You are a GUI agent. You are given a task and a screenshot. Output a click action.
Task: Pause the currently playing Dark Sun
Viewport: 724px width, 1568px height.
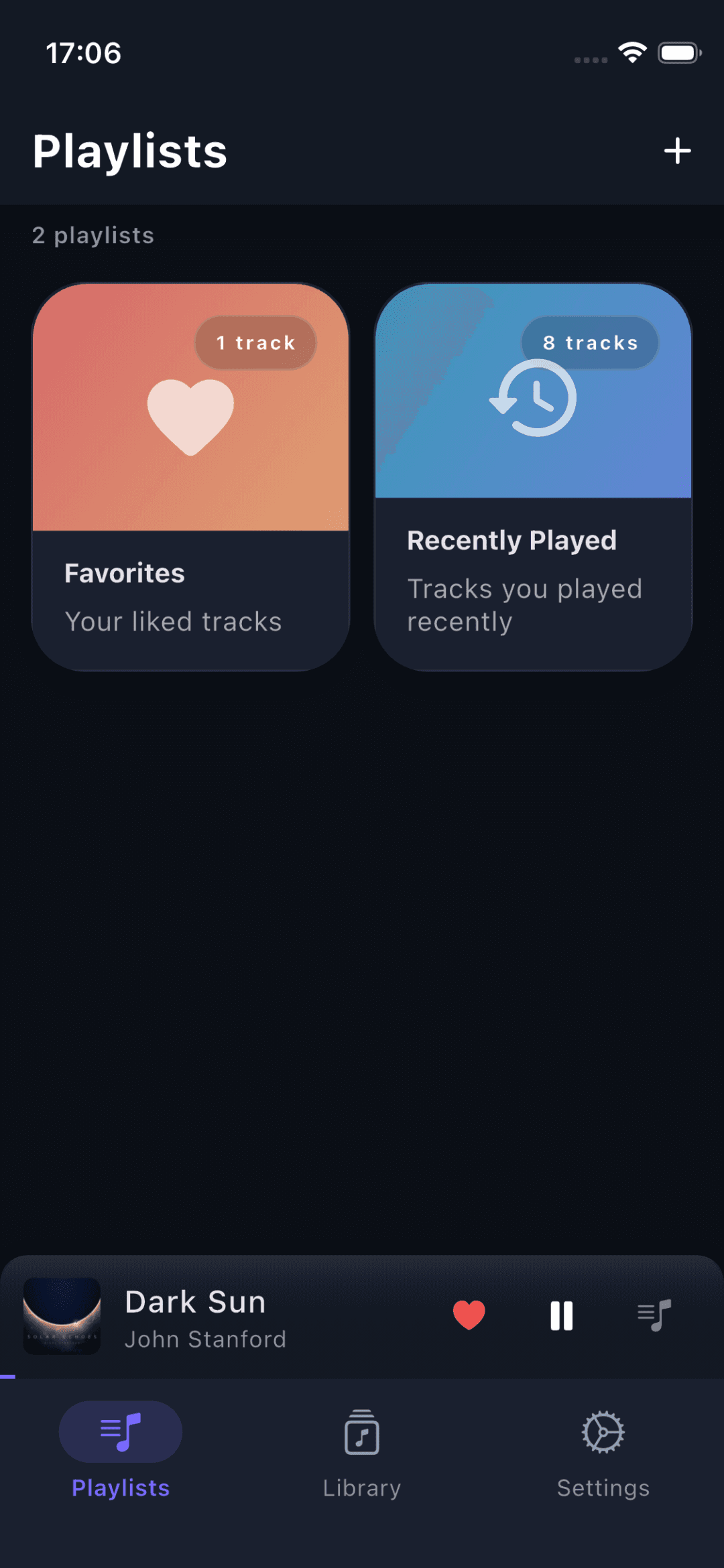562,1314
